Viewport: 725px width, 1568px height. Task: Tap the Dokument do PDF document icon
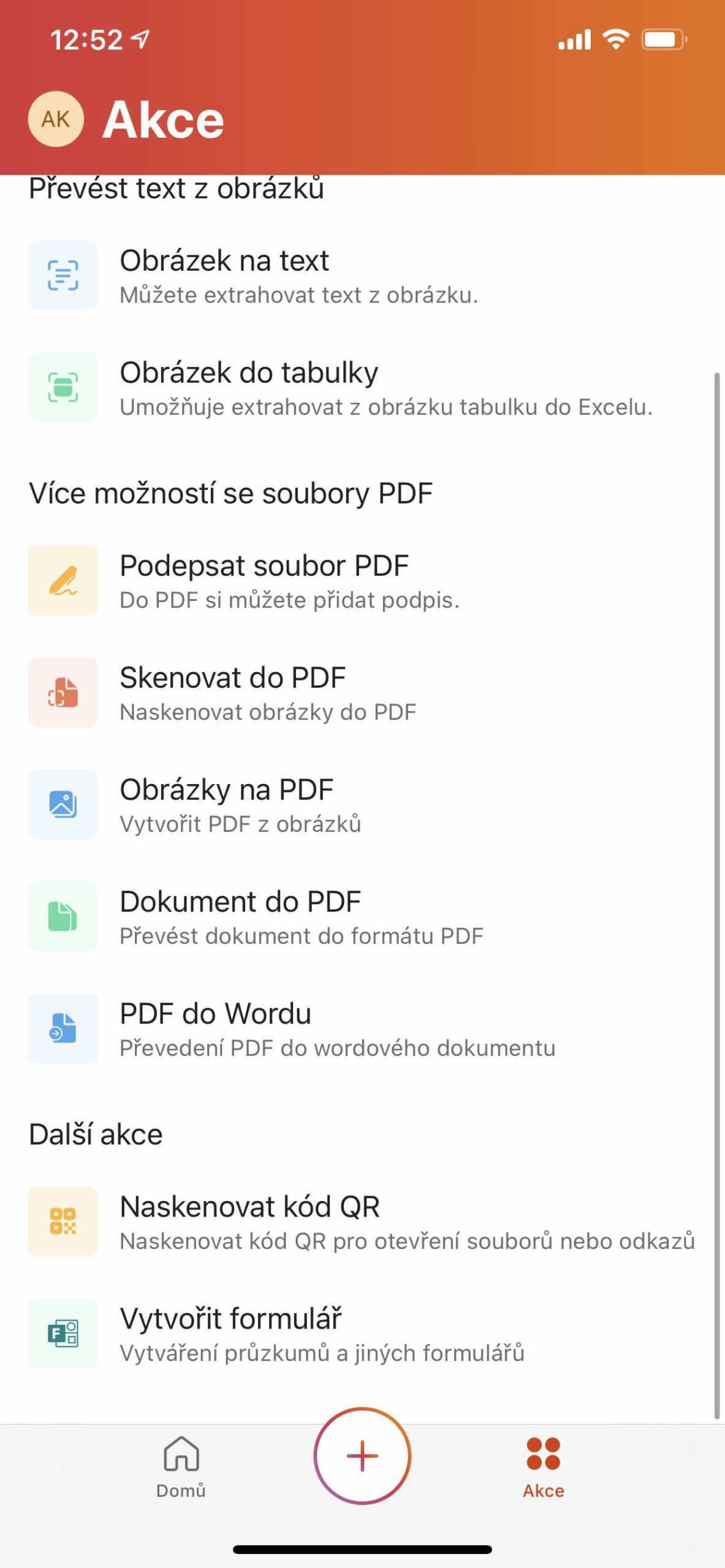tap(63, 916)
